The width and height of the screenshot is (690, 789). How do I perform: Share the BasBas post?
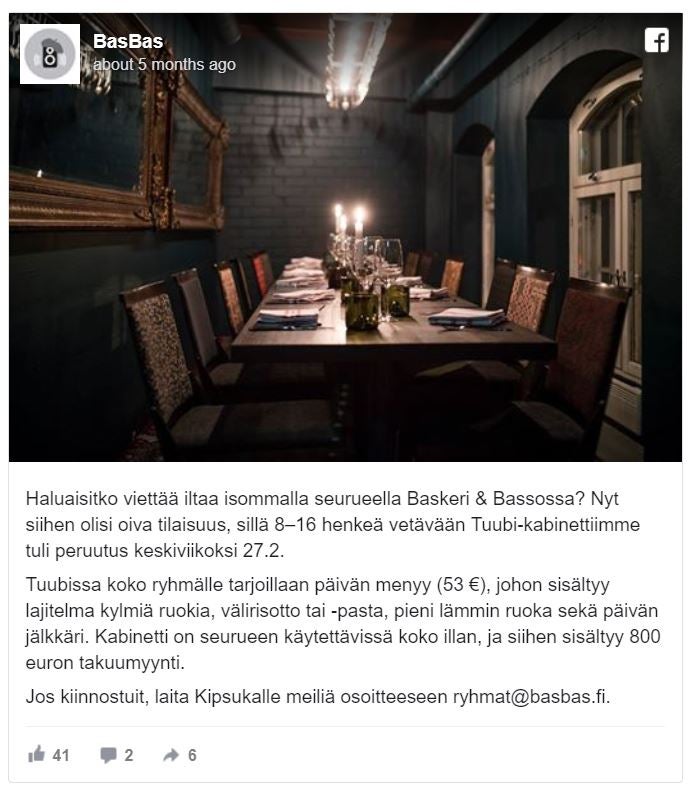point(180,755)
